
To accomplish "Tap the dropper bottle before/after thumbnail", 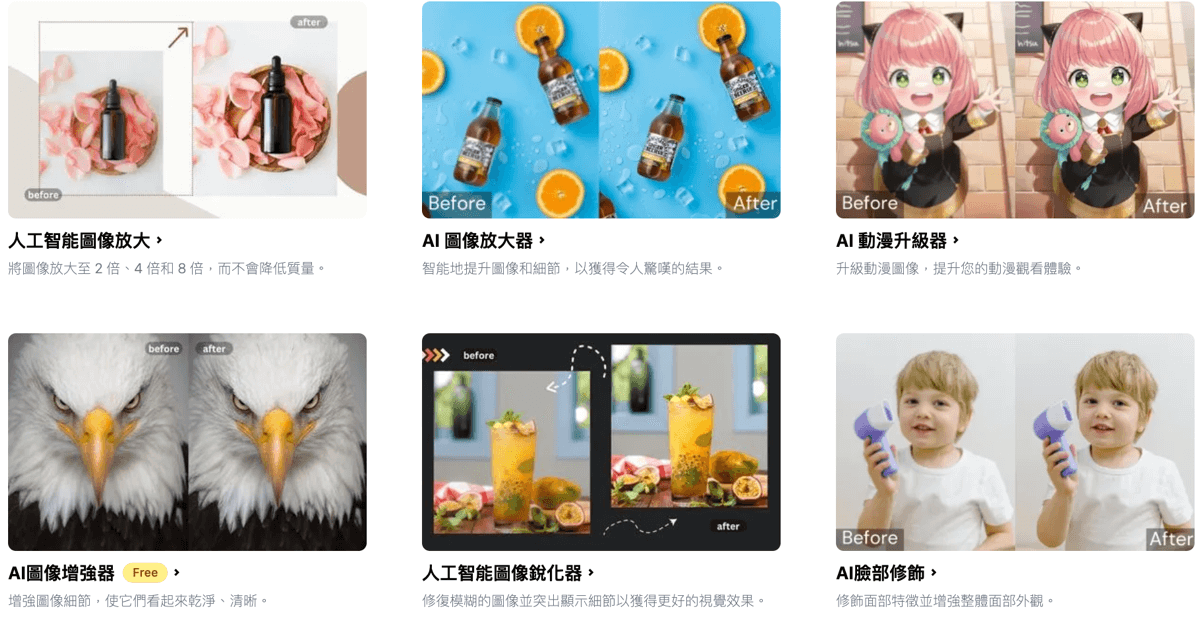I will pyautogui.click(x=187, y=110).
